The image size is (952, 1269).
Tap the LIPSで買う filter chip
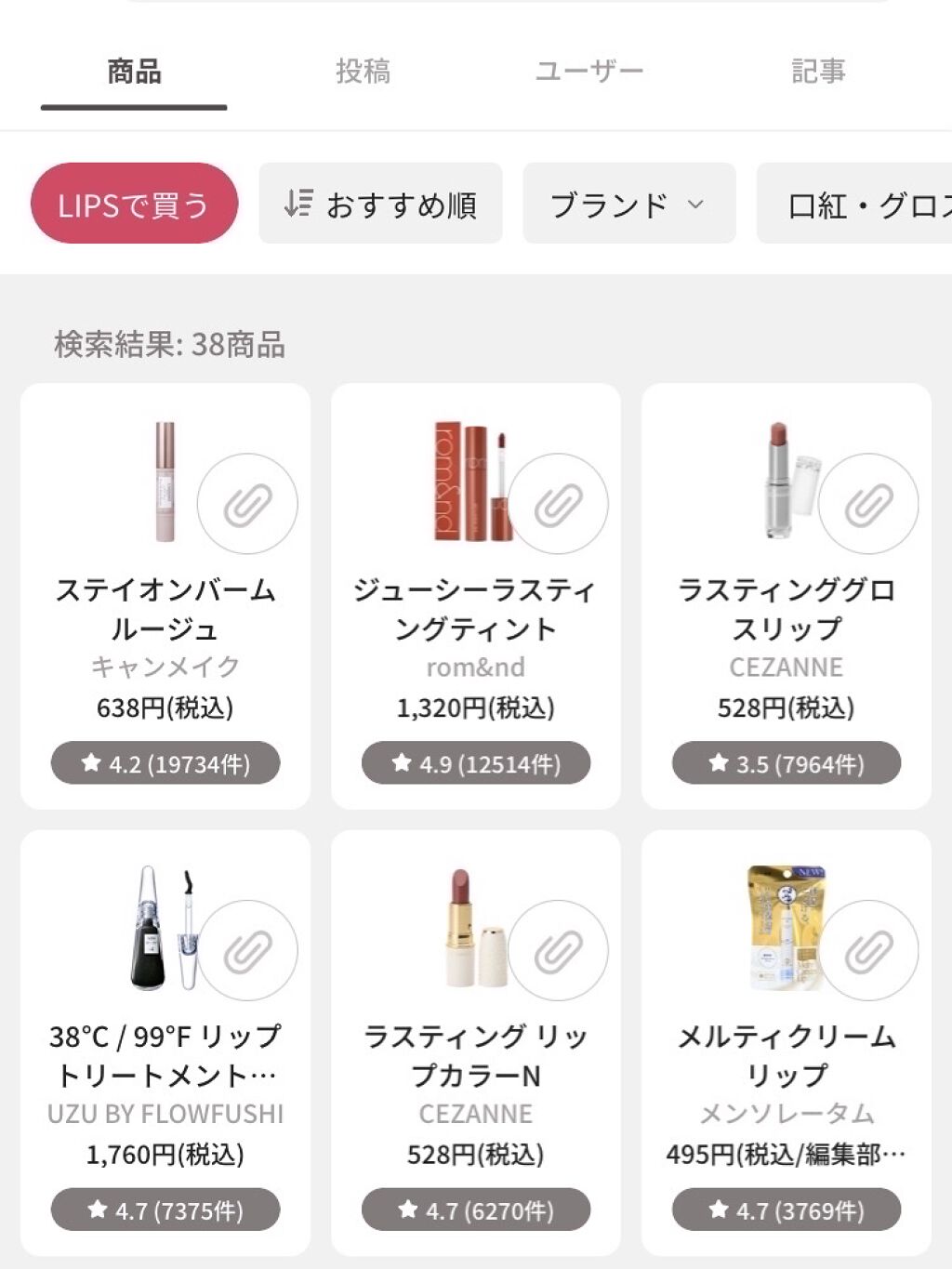pos(134,205)
